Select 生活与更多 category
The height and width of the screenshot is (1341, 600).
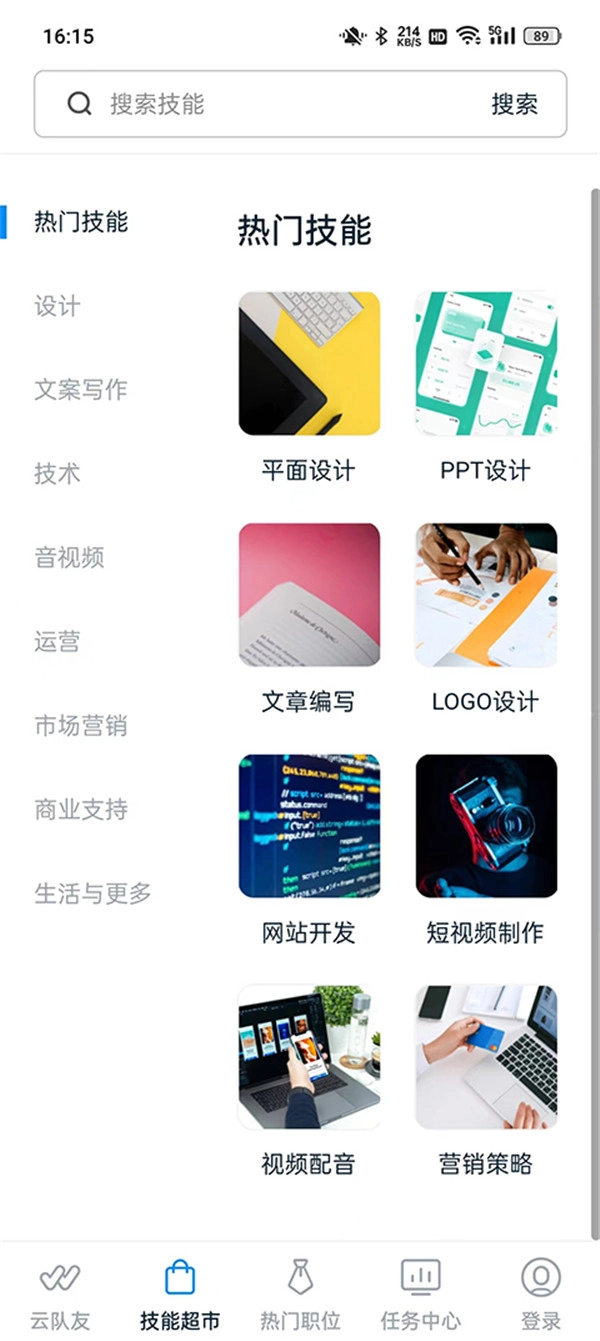point(93,893)
